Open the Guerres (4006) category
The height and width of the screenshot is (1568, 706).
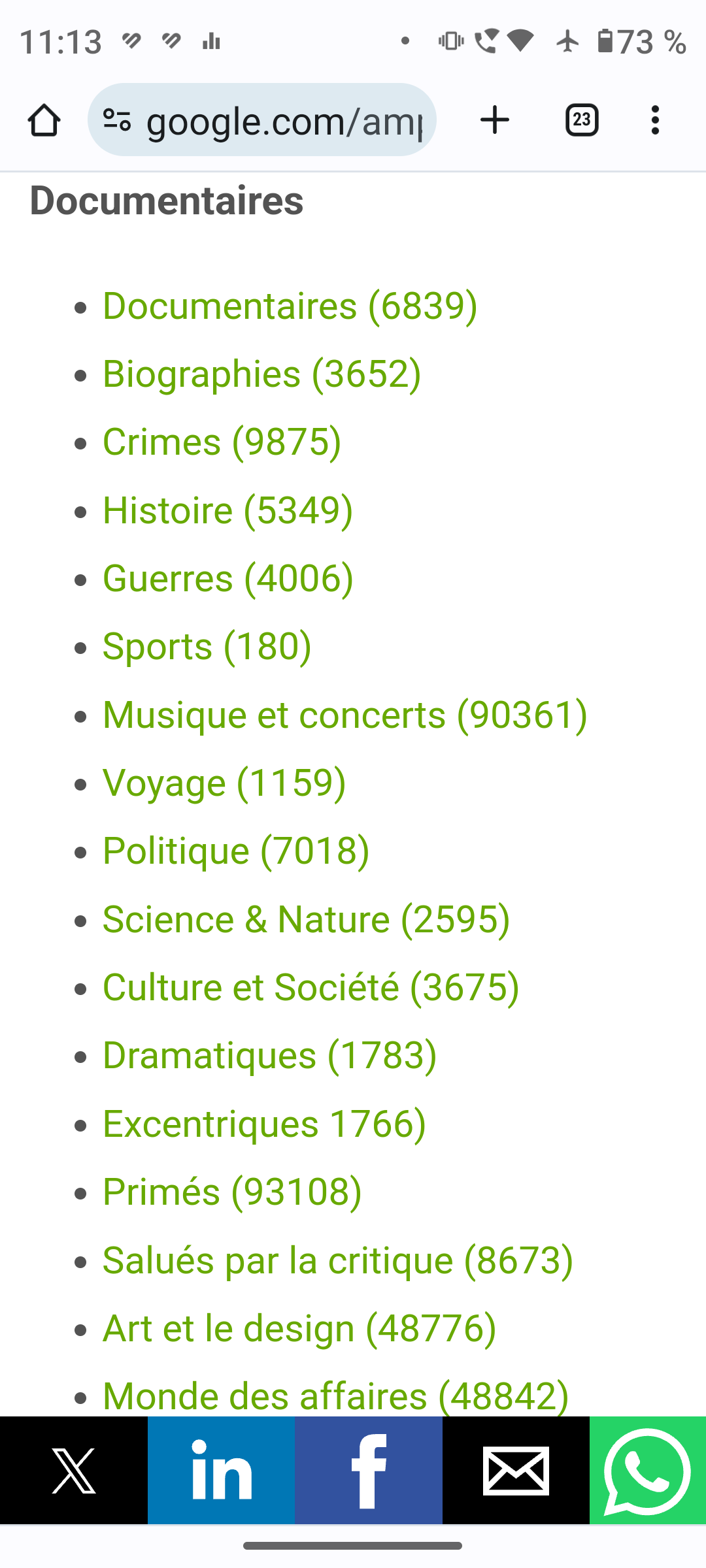click(x=227, y=579)
